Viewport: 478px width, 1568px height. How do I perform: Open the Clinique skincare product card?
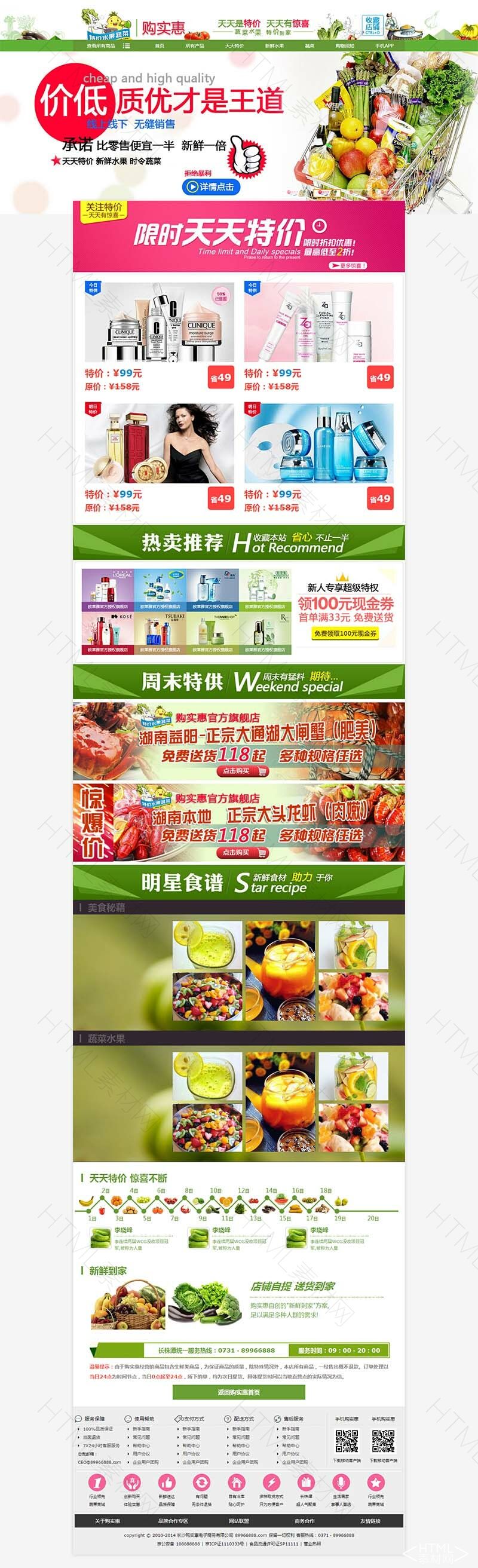pyautogui.click(x=159, y=323)
